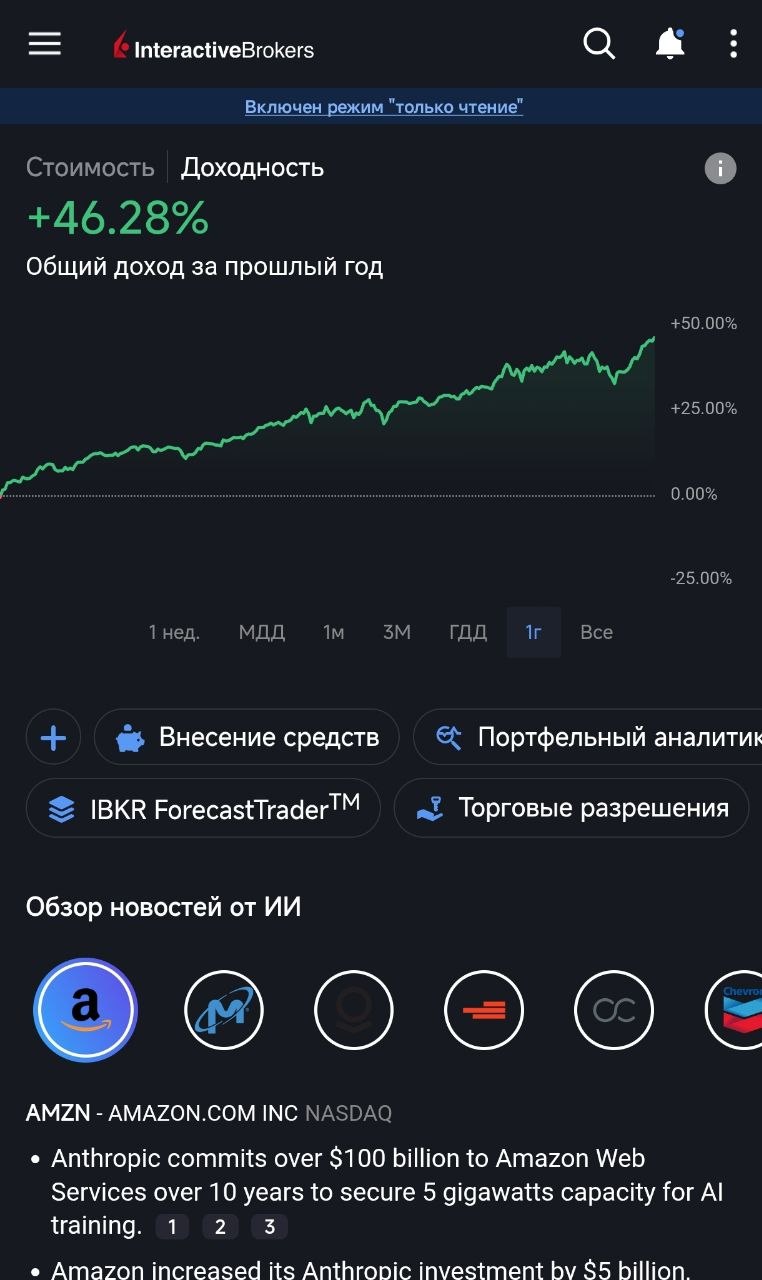762x1280 pixels.
Task: Show all-time performance with Все
Action: (596, 632)
